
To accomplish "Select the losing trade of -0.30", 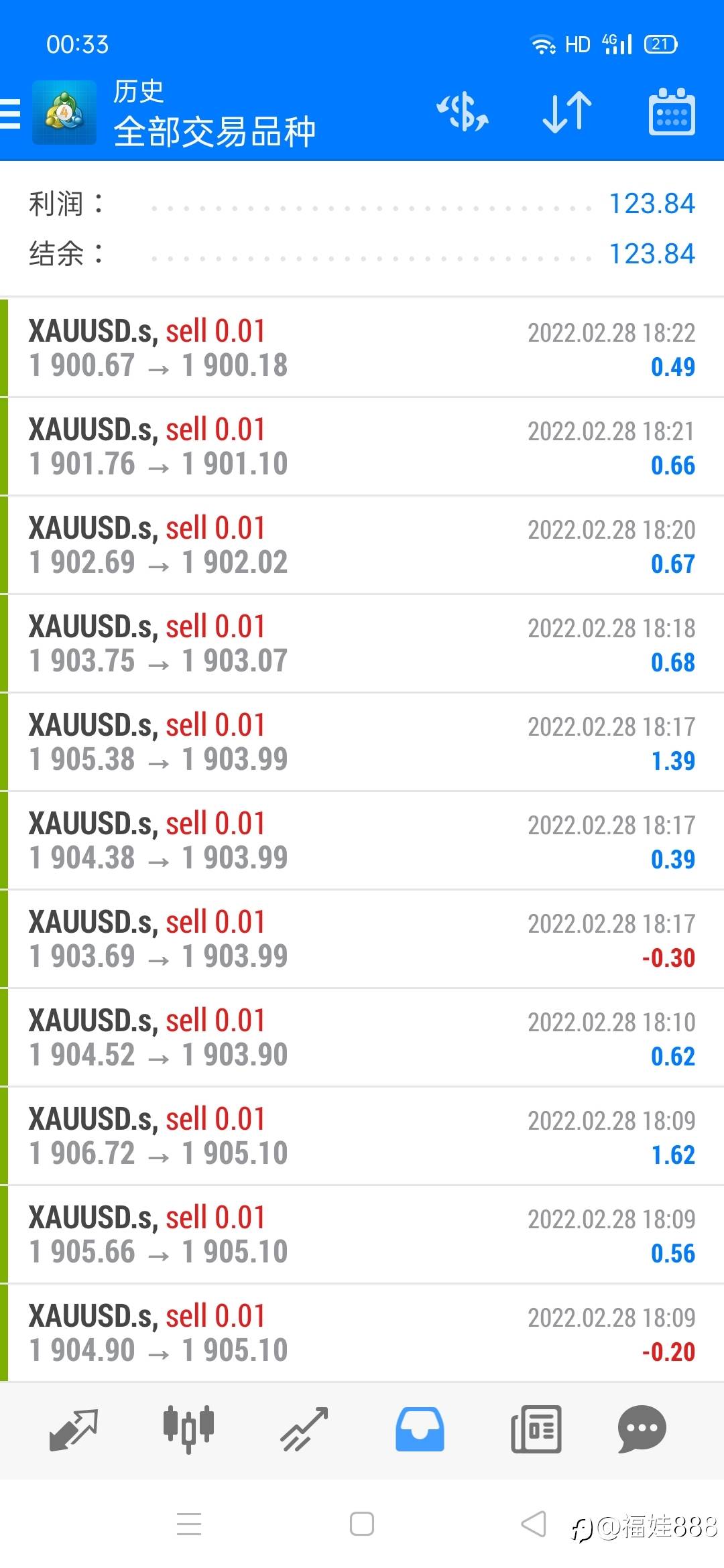I will (x=362, y=939).
